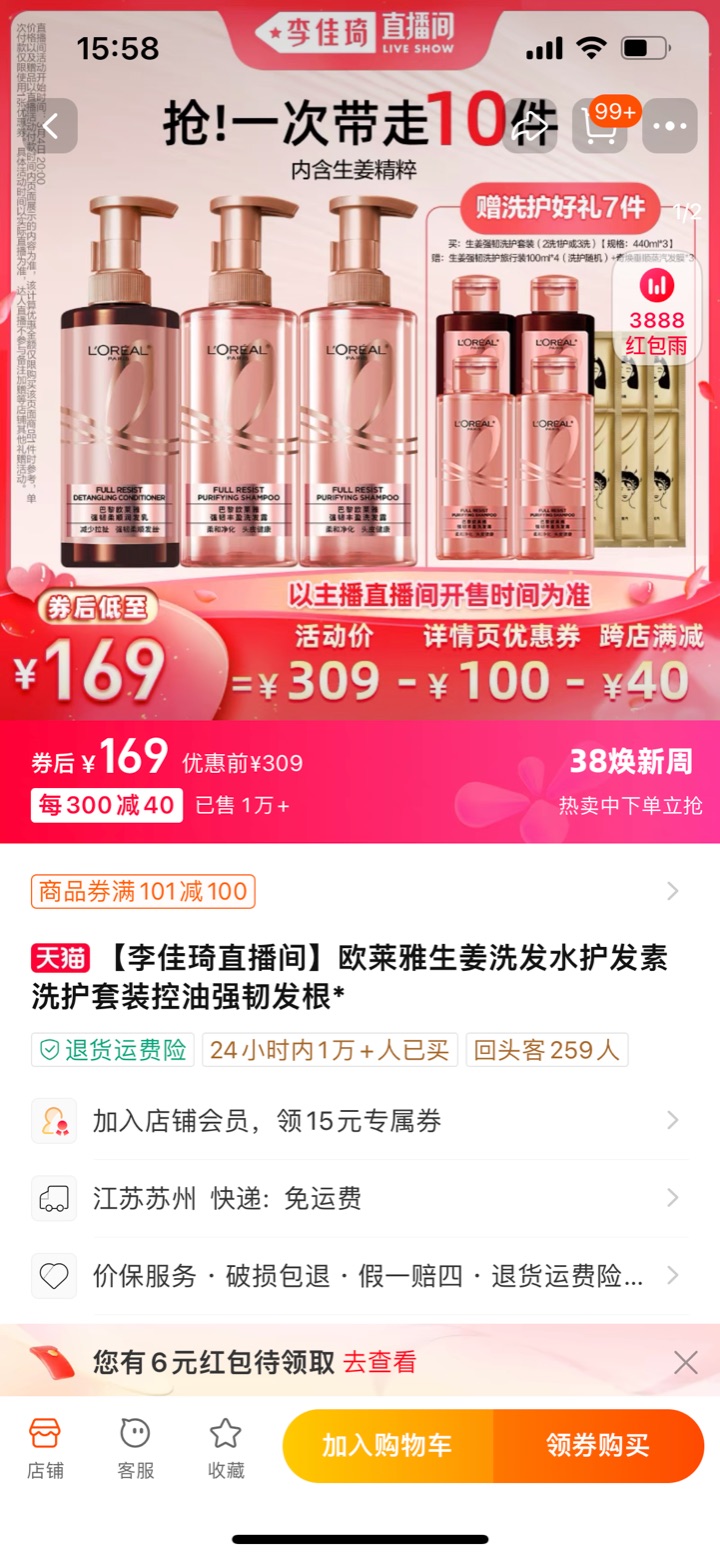The width and height of the screenshot is (720, 1559).
Task: Open 加入店铺会员 领15元专属券 row
Action: click(x=360, y=1120)
